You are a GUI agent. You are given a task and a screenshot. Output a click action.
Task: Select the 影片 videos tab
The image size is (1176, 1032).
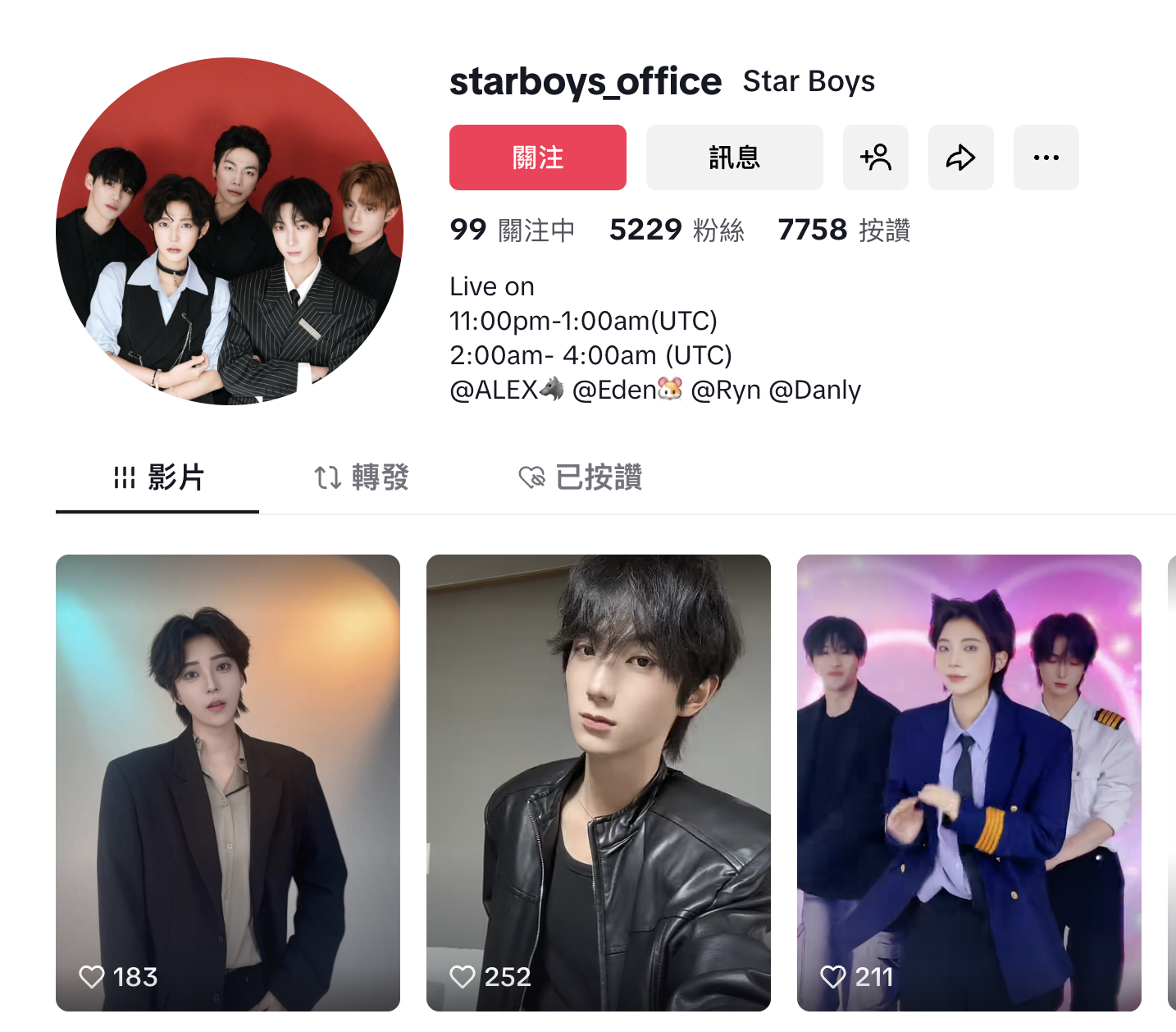point(158,477)
